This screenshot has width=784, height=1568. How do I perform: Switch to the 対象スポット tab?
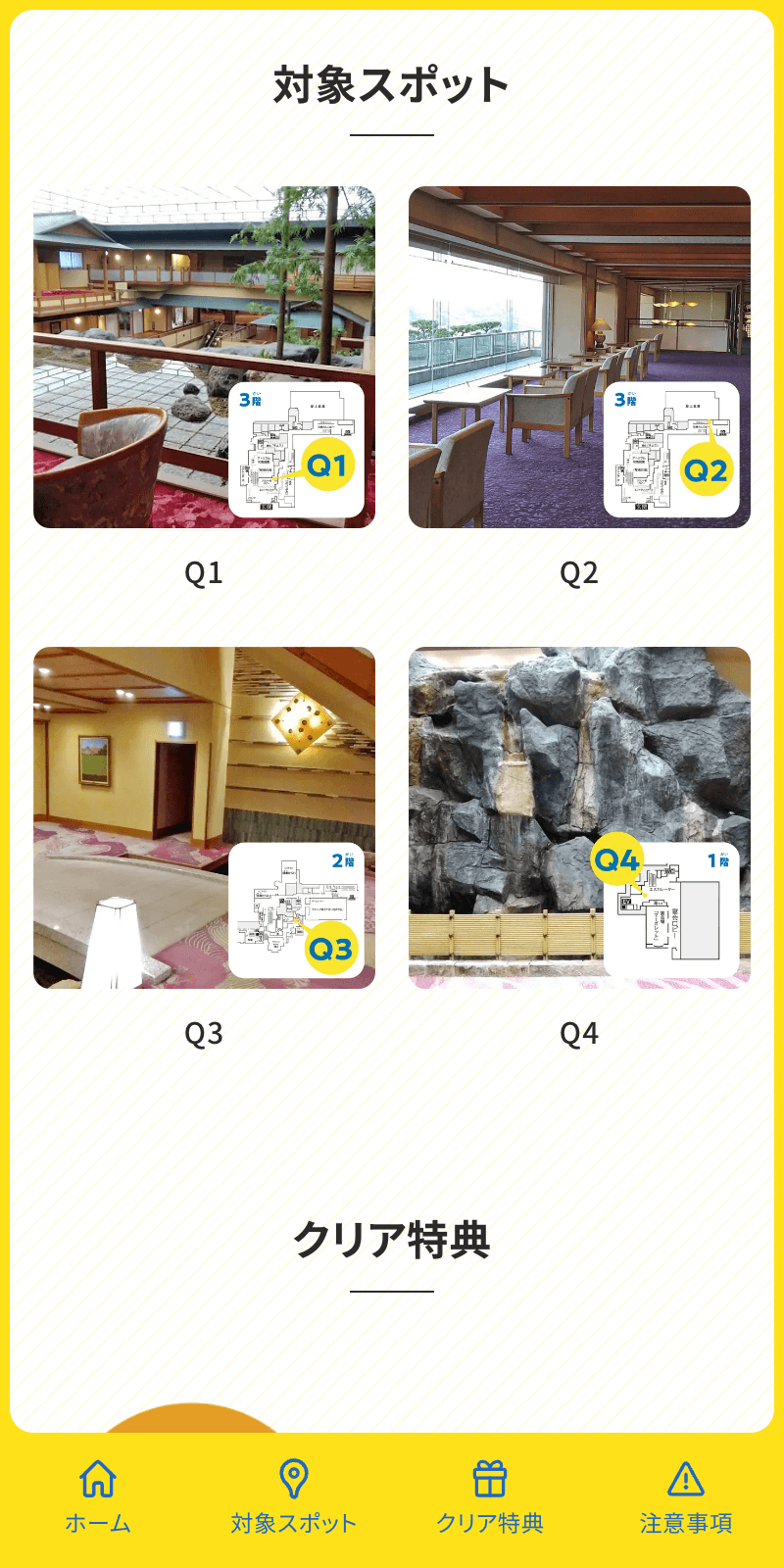[294, 1496]
